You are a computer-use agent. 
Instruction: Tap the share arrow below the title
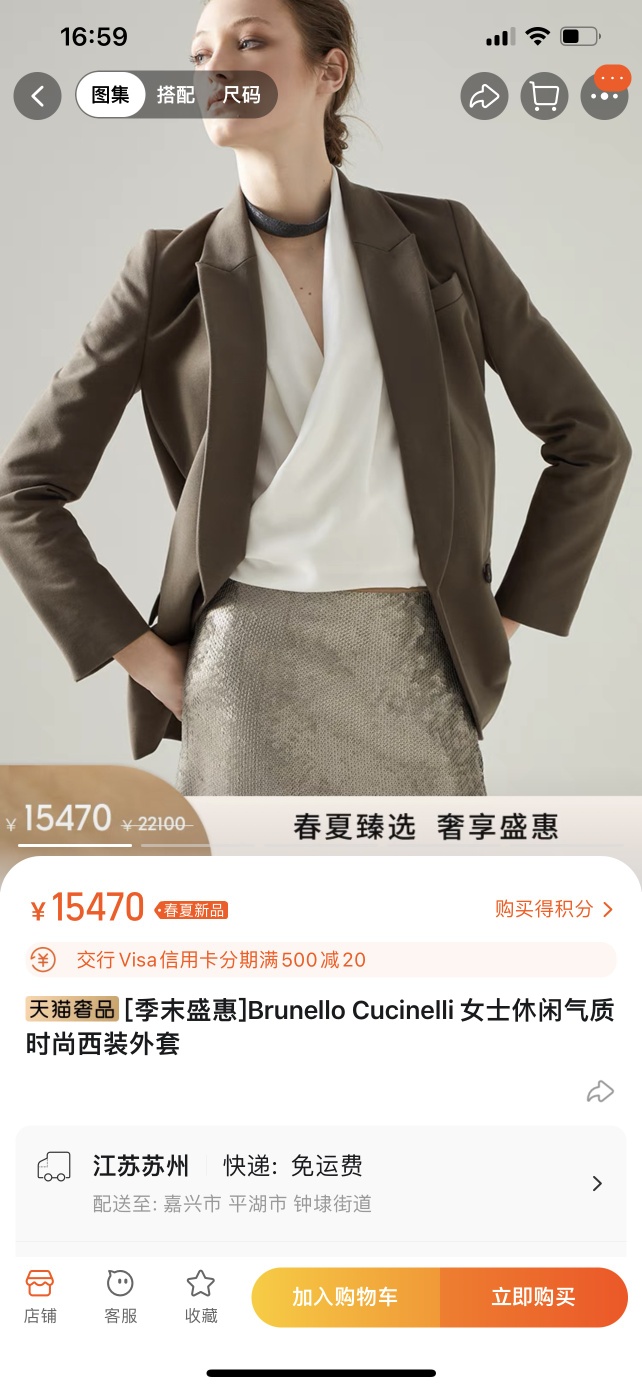click(600, 1092)
